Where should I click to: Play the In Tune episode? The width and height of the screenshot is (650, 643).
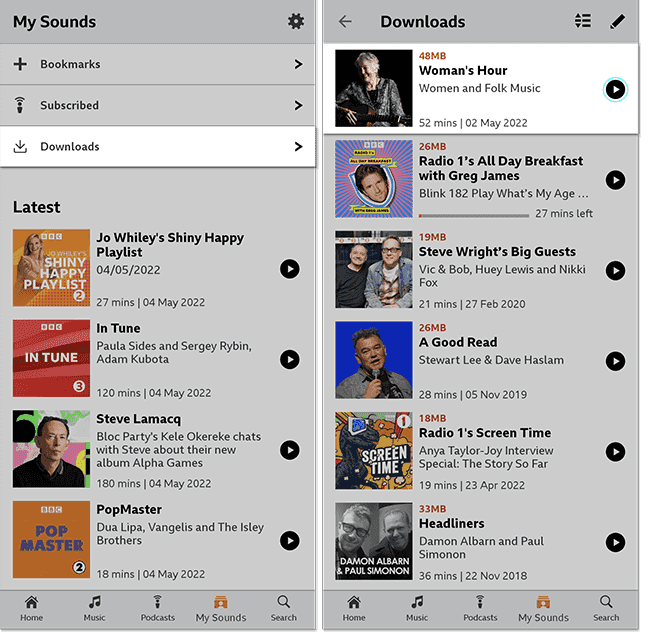tap(289, 359)
